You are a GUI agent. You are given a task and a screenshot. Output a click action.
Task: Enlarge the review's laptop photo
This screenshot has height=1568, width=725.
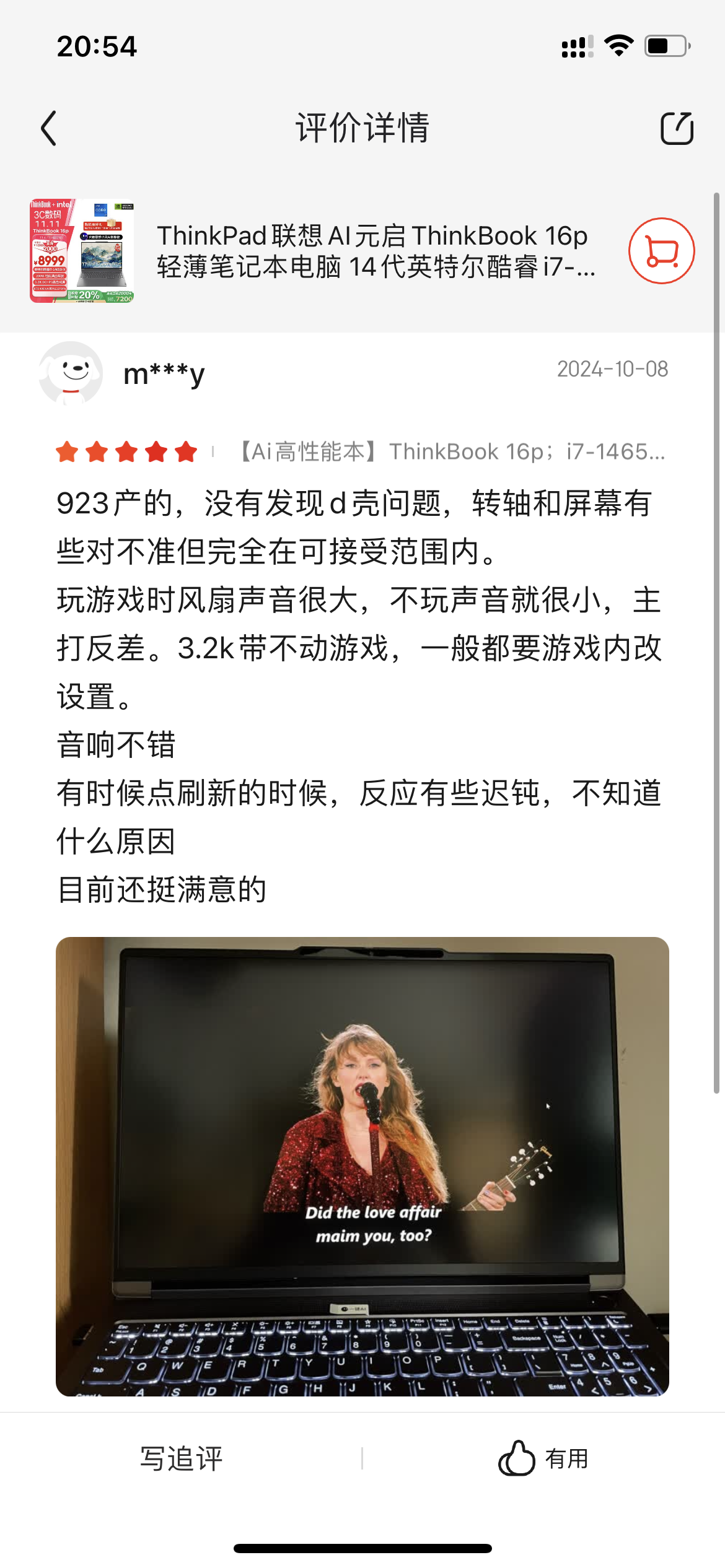coord(362,1165)
